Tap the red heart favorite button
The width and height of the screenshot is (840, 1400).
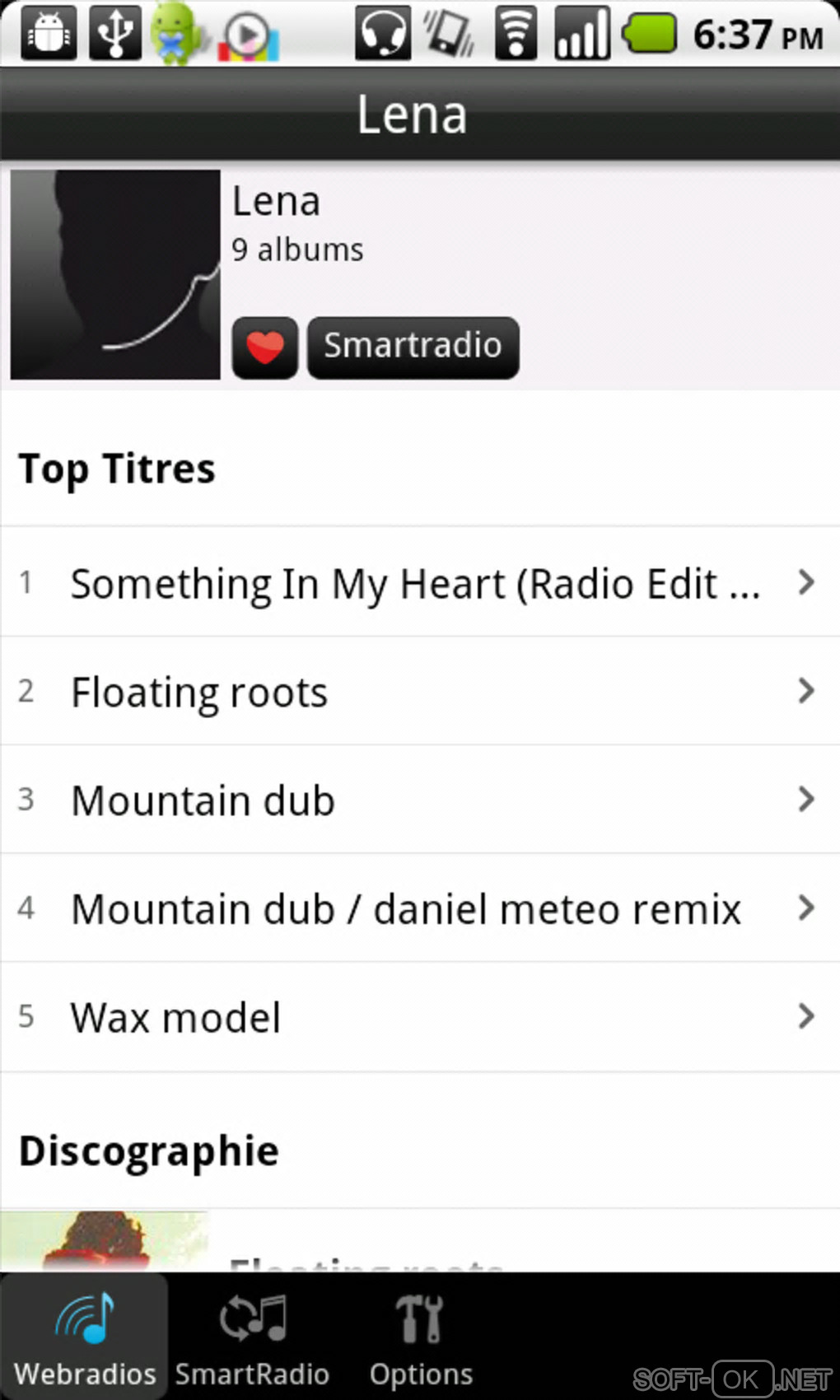point(264,348)
